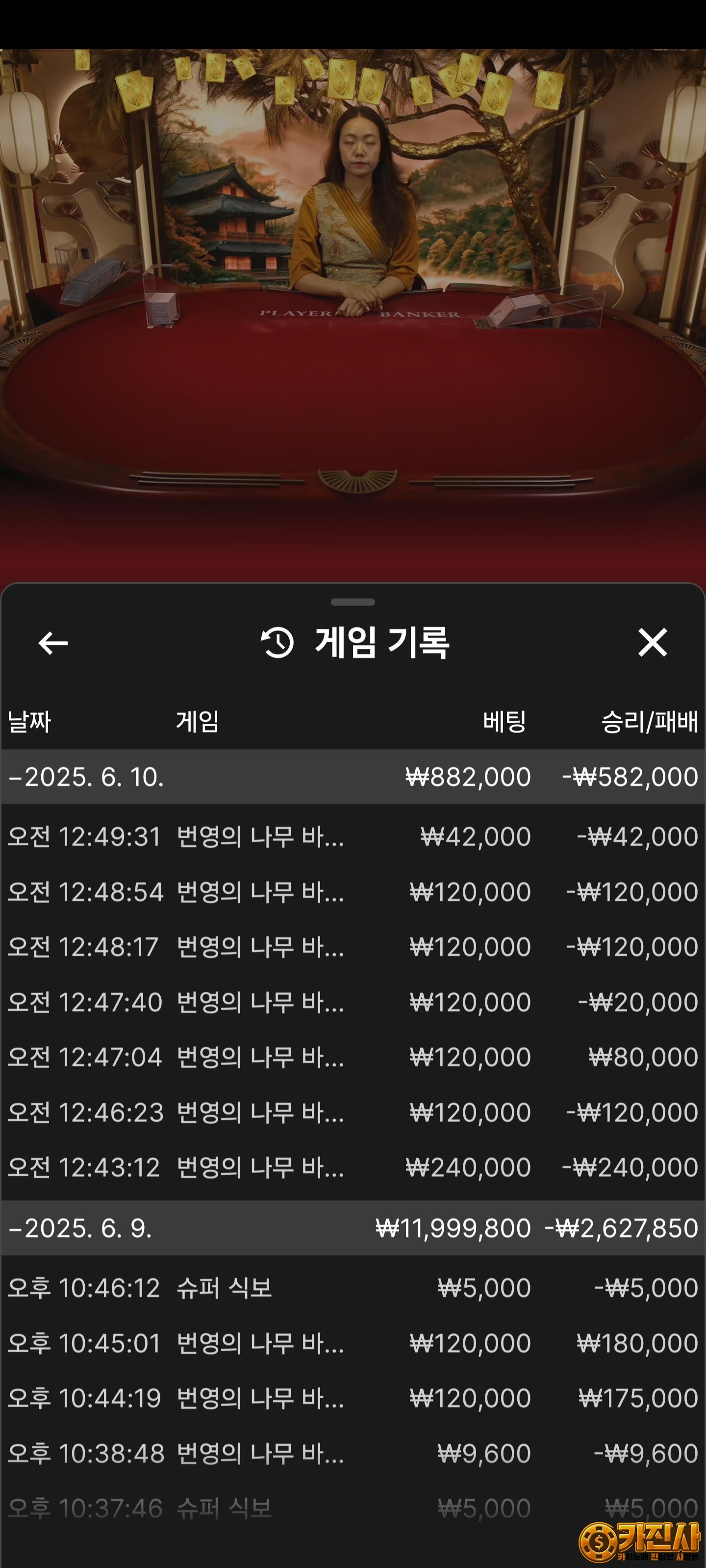The width and height of the screenshot is (706, 1568).
Task: Open the 오전 12:47:40 game record
Action: (353, 1002)
